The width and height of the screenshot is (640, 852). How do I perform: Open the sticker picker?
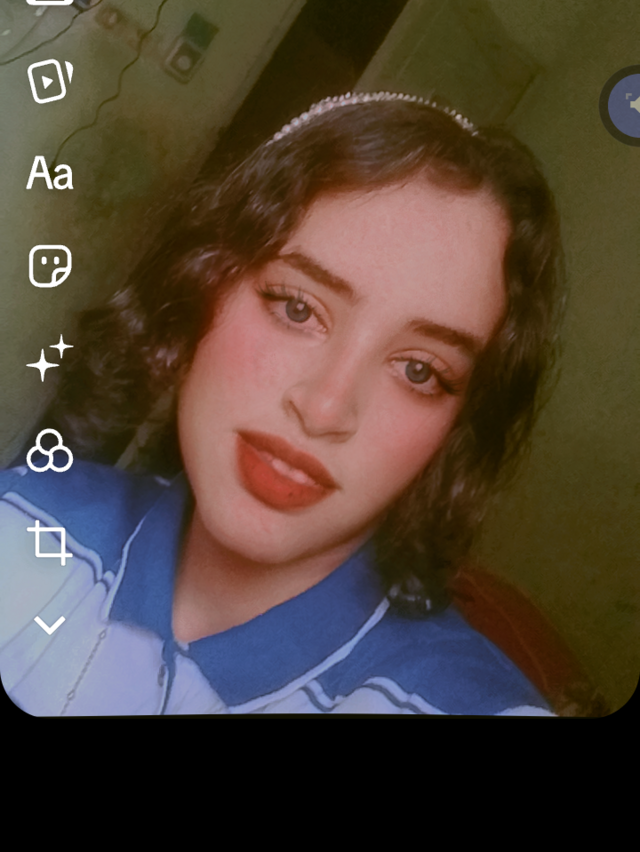pos(50,266)
